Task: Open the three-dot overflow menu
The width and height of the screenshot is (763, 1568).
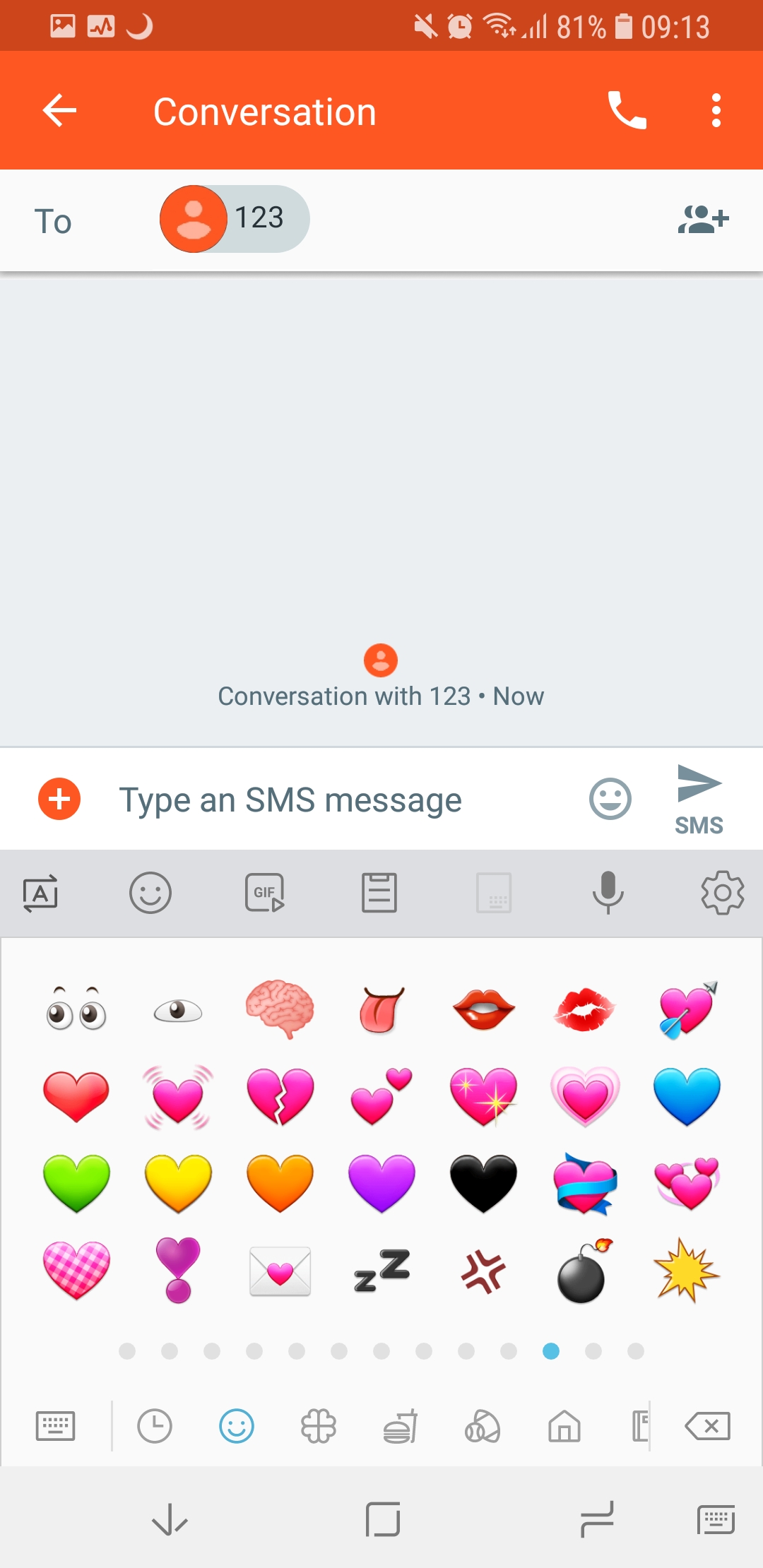Action: point(716,111)
